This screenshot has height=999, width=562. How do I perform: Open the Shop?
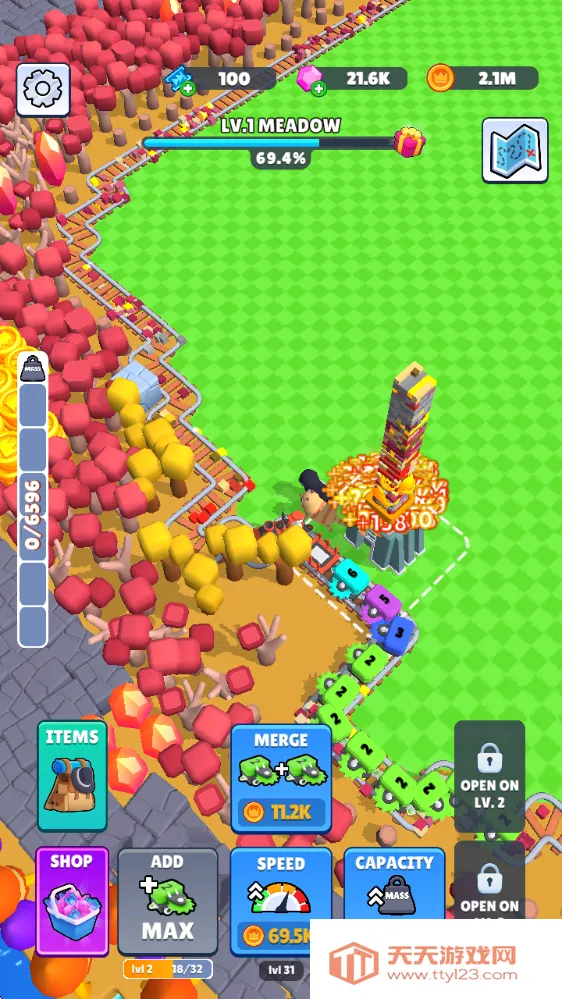(71, 901)
